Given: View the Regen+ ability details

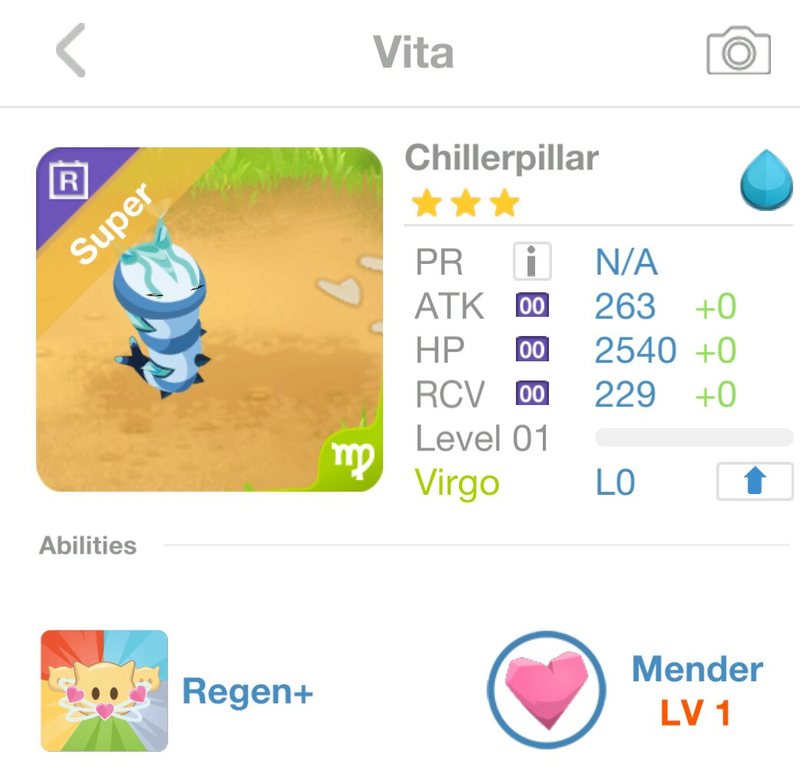Looking at the screenshot, I should click(105, 691).
